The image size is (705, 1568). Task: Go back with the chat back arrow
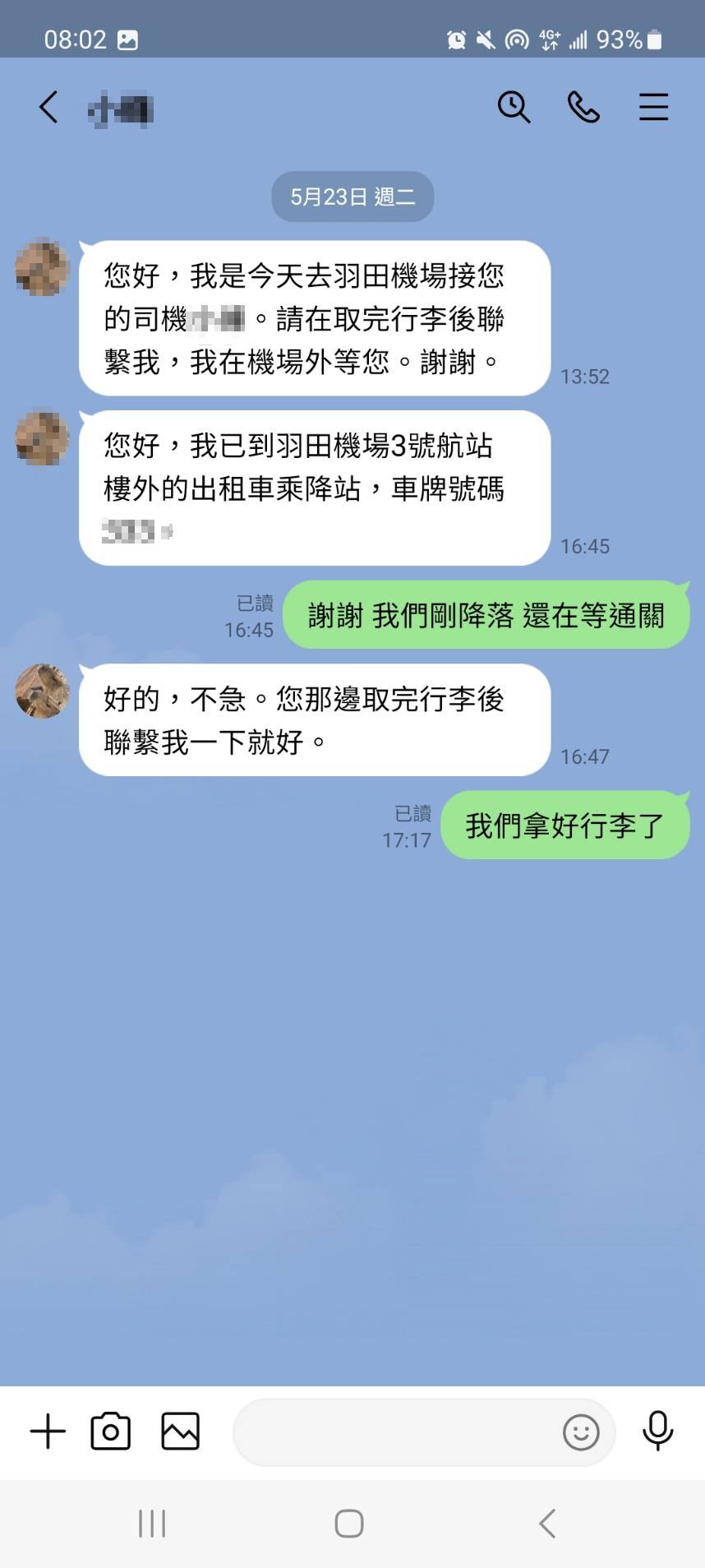(48, 107)
